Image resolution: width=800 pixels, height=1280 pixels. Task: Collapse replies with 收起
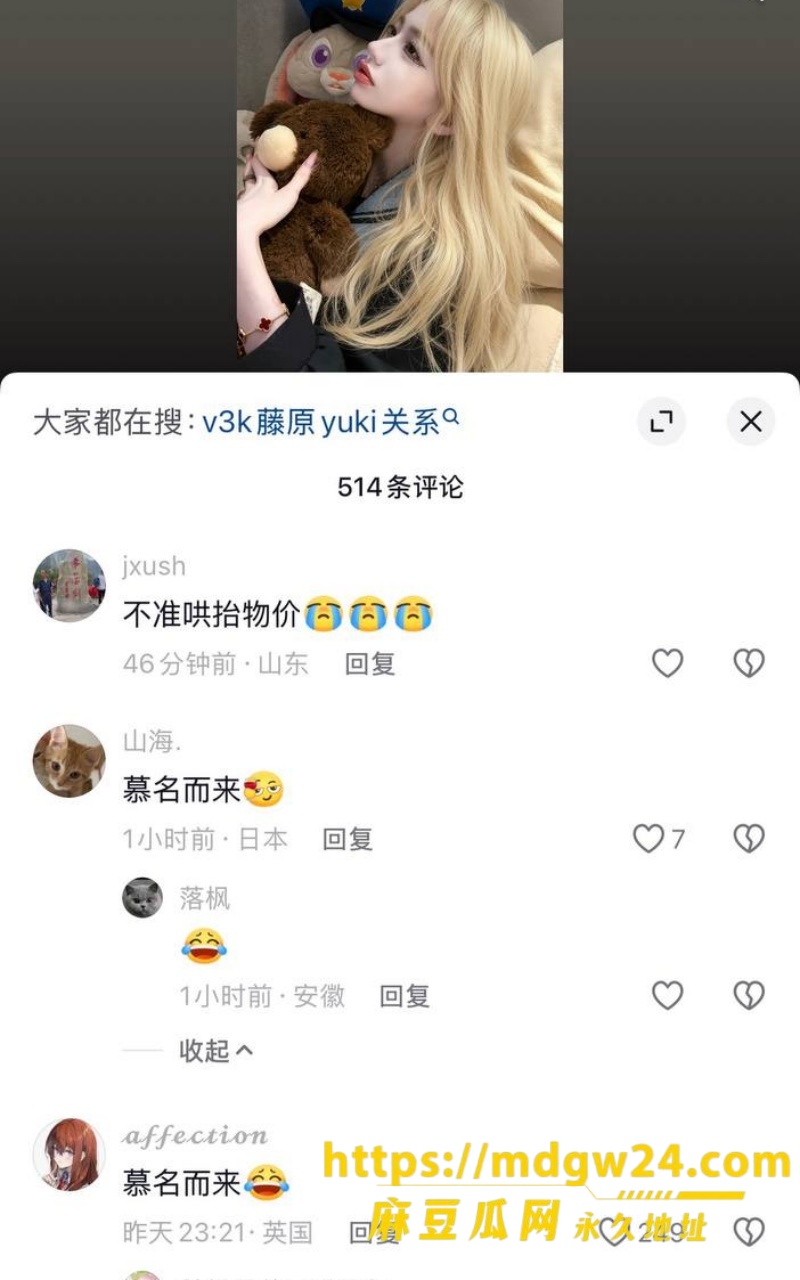pyautogui.click(x=216, y=1050)
